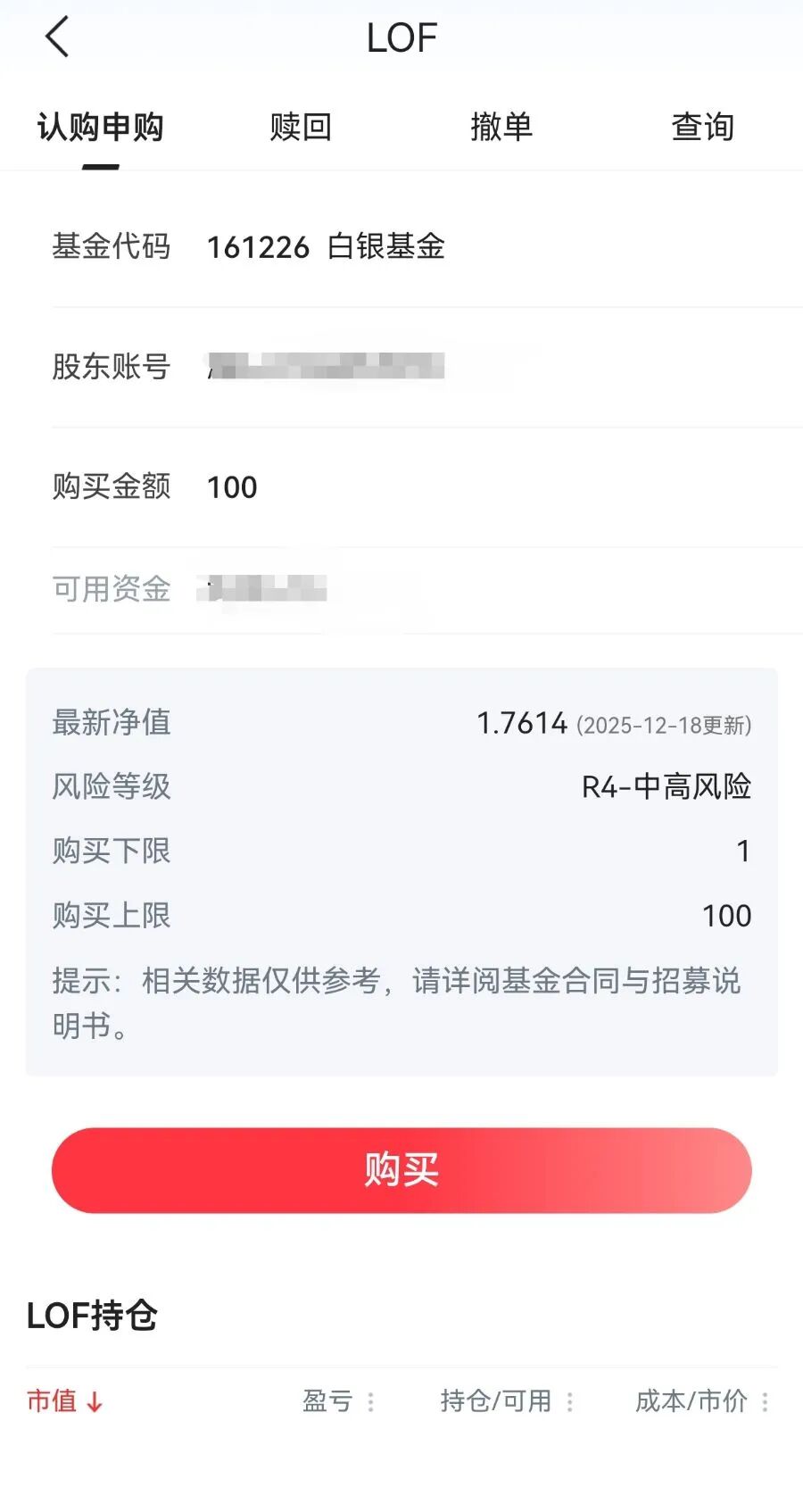Click fund code 161226
803x1512 pixels.
(x=257, y=246)
